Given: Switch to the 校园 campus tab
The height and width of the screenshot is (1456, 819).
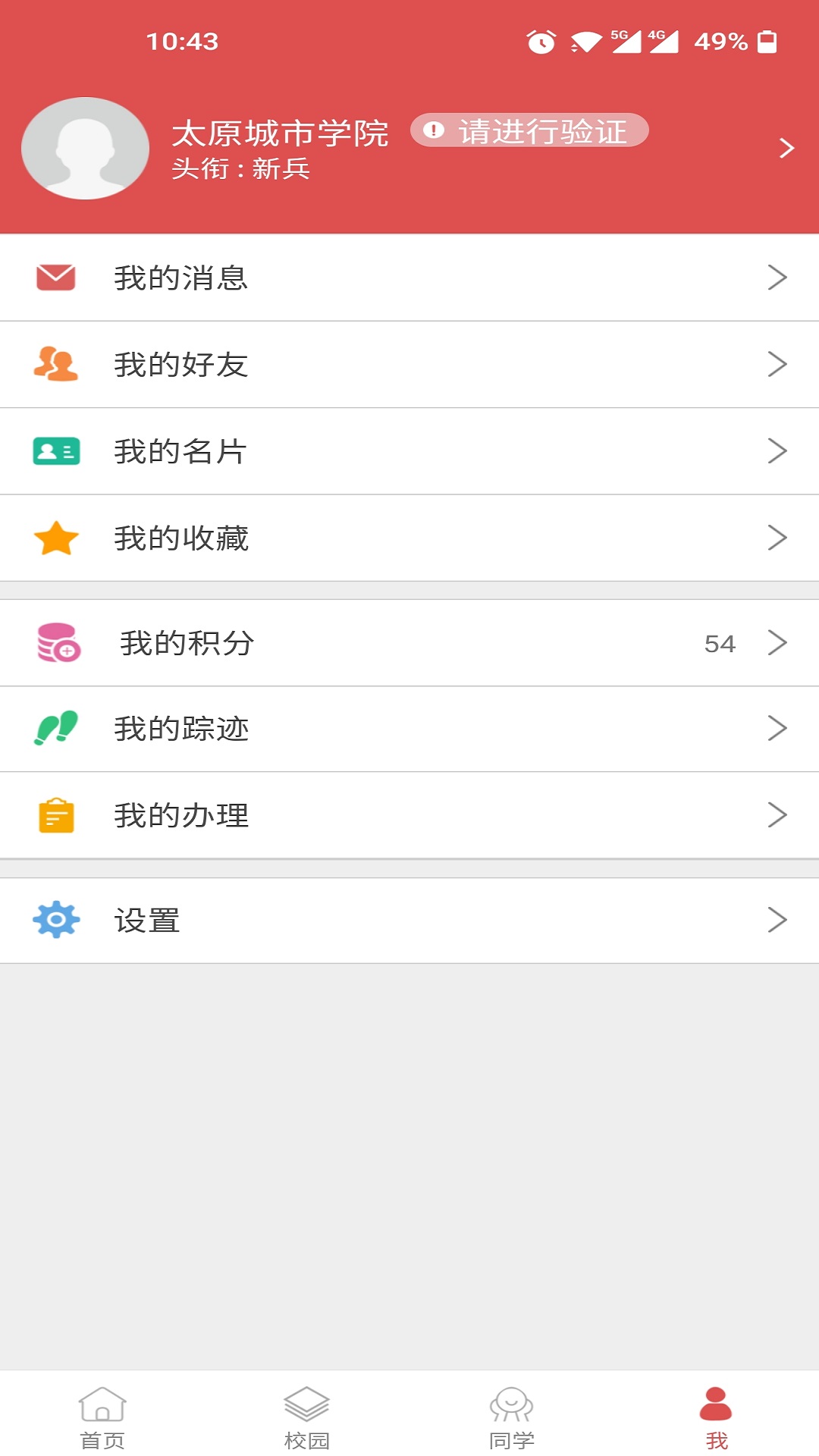Looking at the screenshot, I should pos(307,1417).
